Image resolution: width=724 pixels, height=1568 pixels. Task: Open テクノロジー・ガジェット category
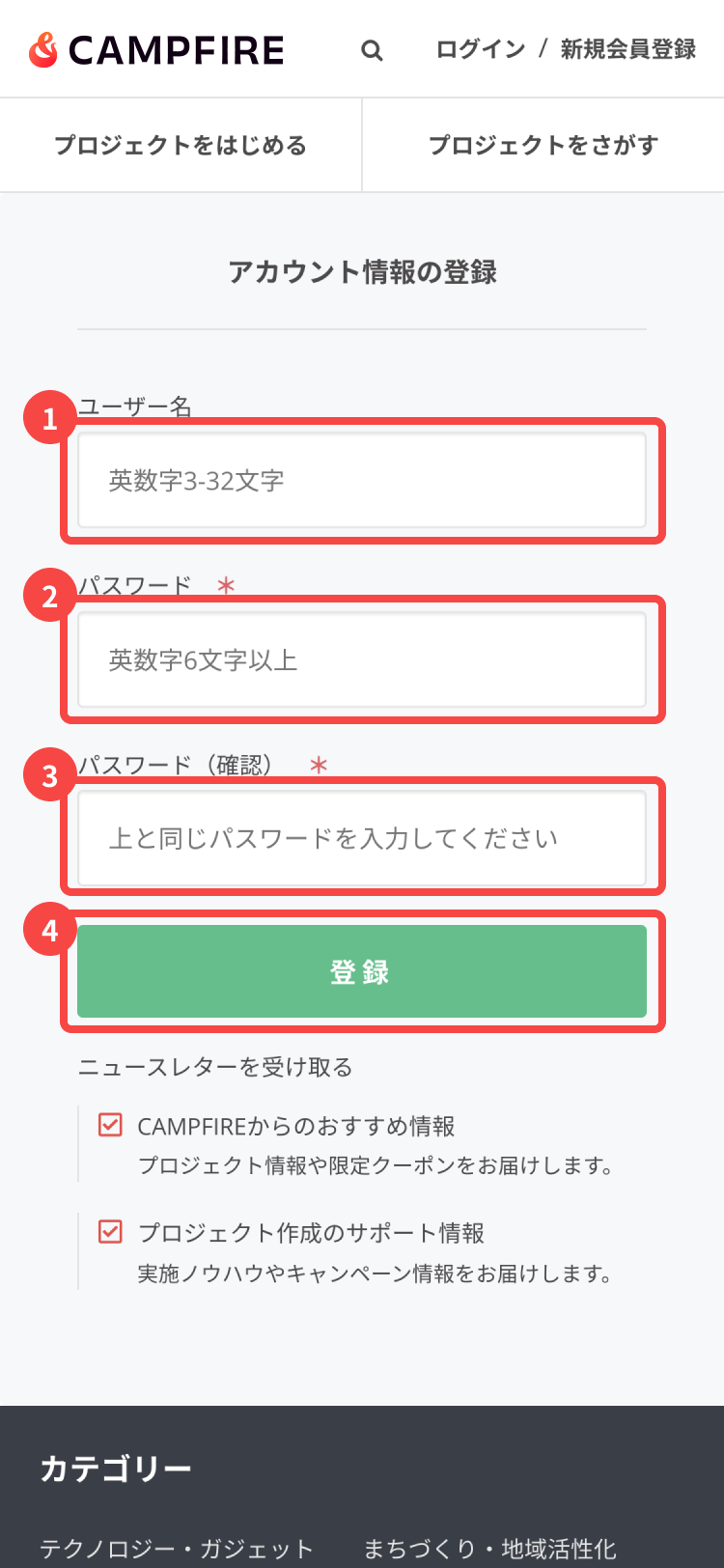click(177, 1549)
